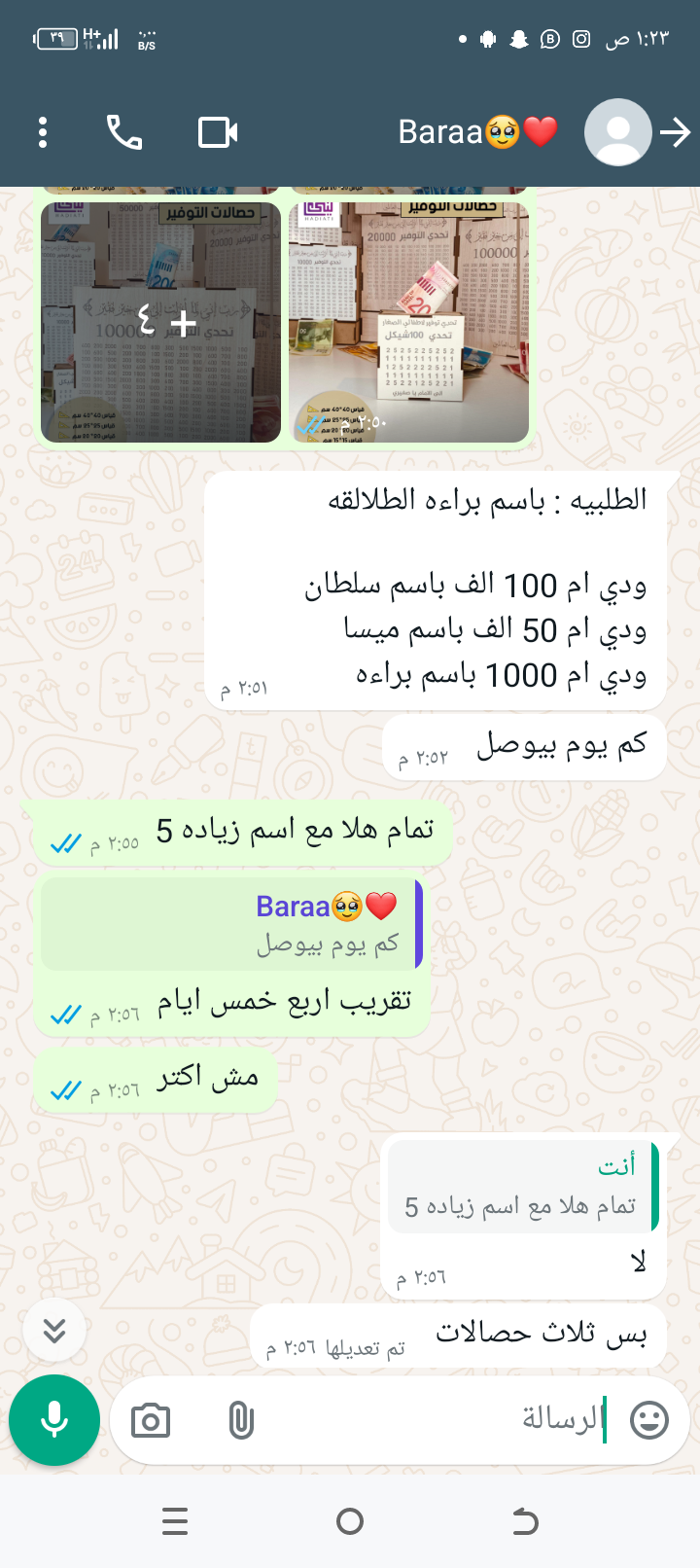Attach a file with the paperclip
This screenshot has height=1568, width=700.
pyautogui.click(x=240, y=1421)
